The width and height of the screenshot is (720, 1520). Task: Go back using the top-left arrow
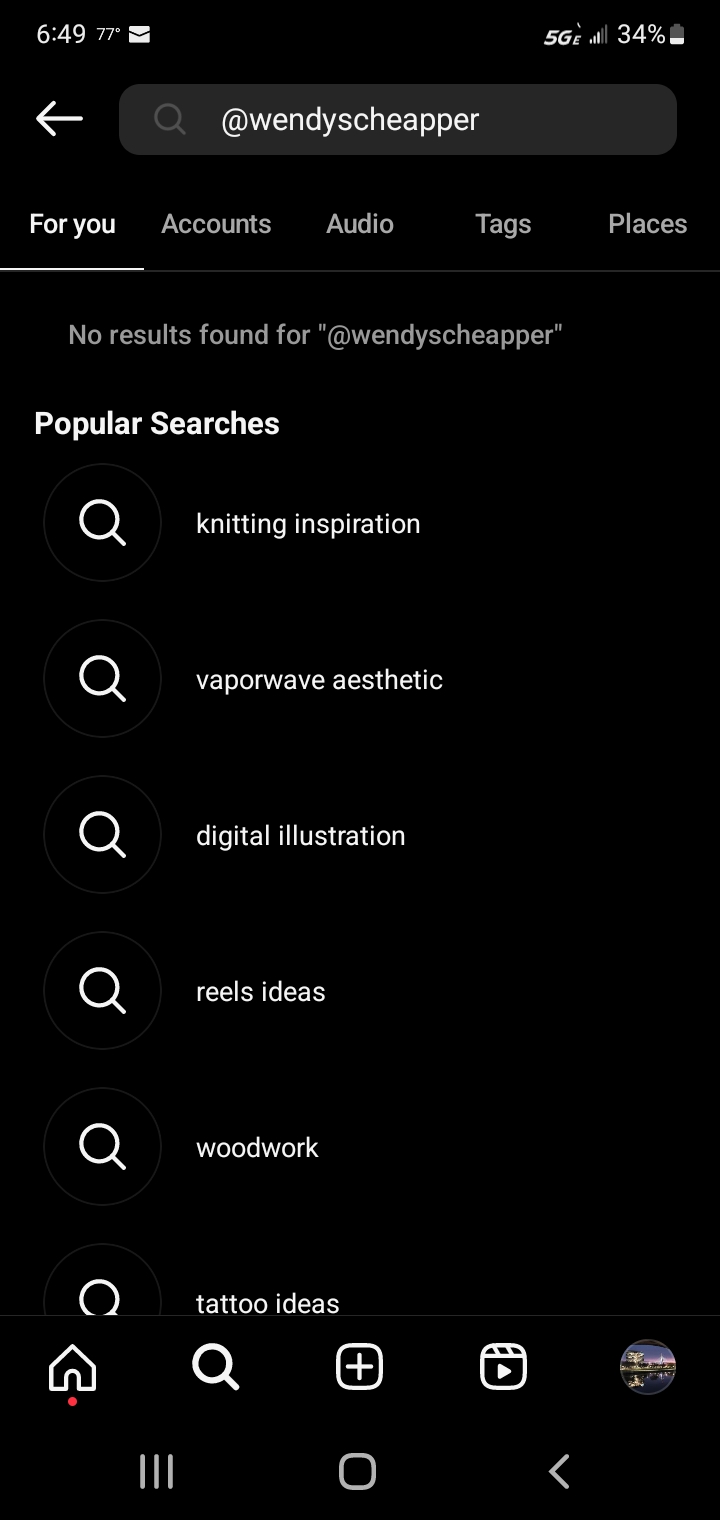click(x=59, y=119)
